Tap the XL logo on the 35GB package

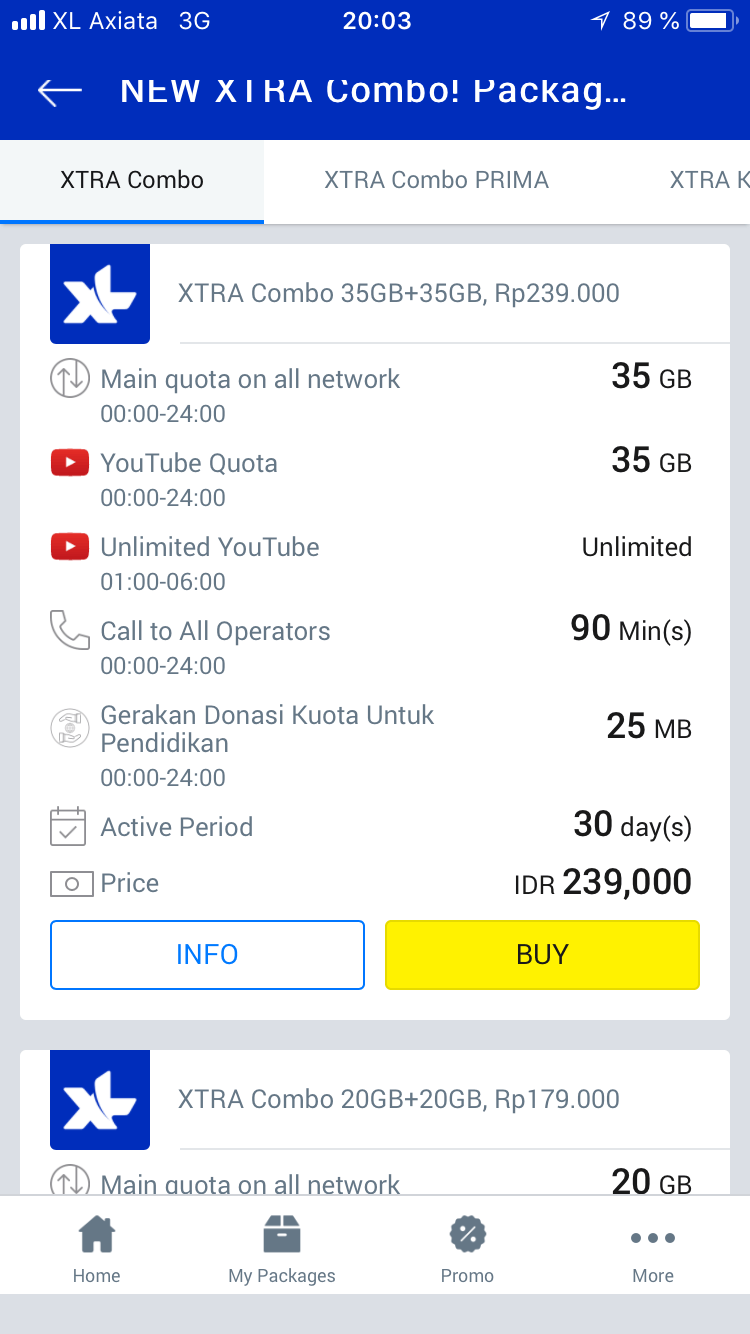pyautogui.click(x=100, y=293)
